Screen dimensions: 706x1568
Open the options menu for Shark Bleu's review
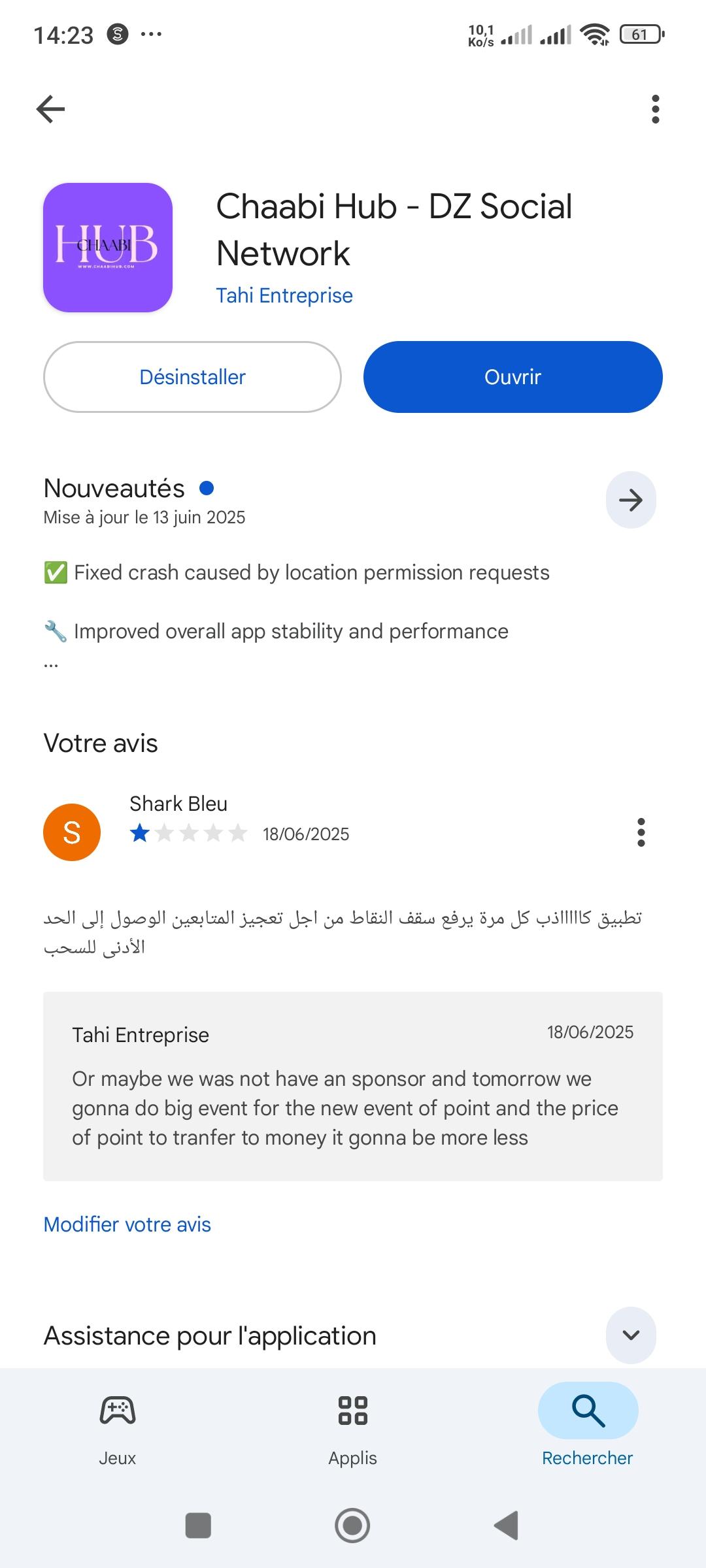tap(641, 832)
